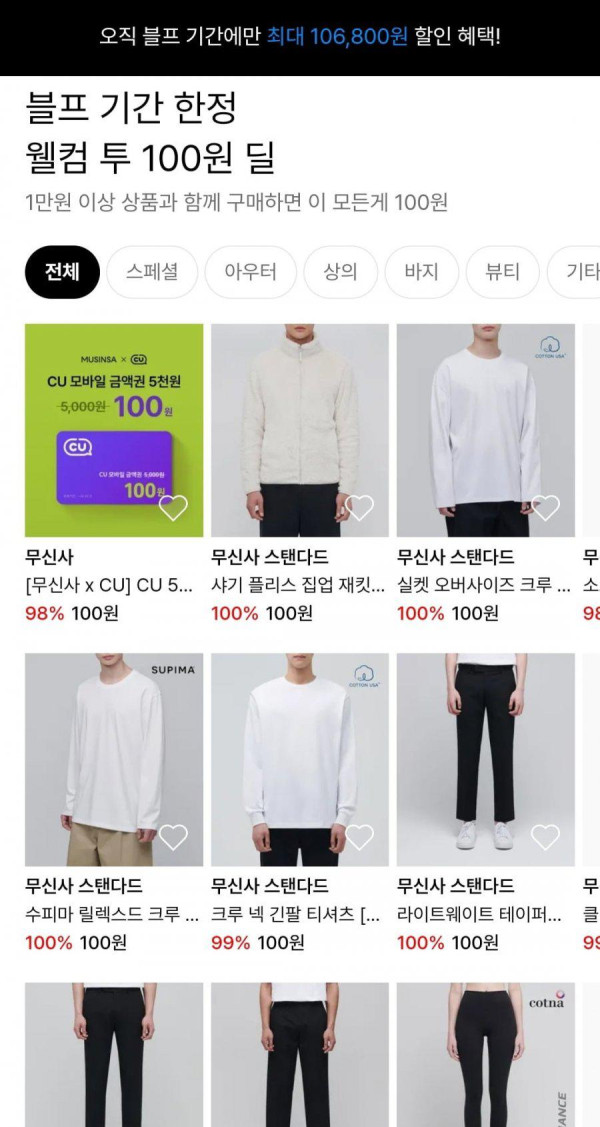Heart the 라이트웨이트 테이퍼 pants item
The height and width of the screenshot is (1127, 600).
545,837
